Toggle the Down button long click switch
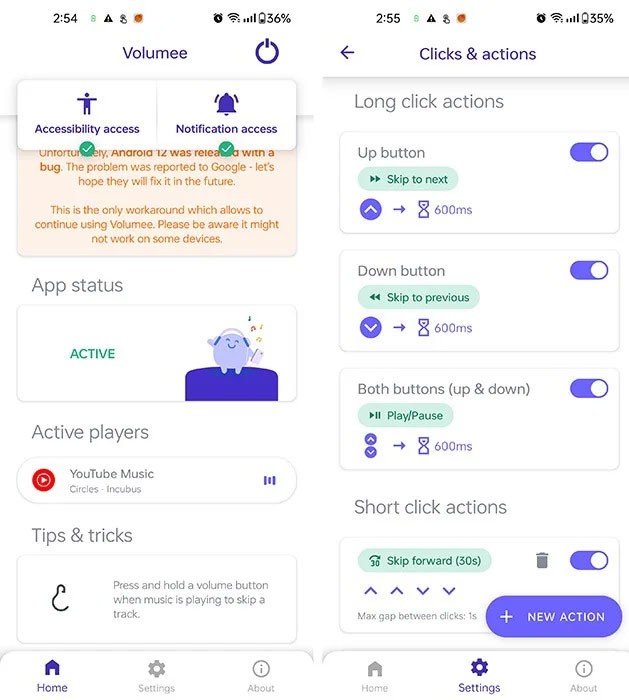 [x=589, y=270]
